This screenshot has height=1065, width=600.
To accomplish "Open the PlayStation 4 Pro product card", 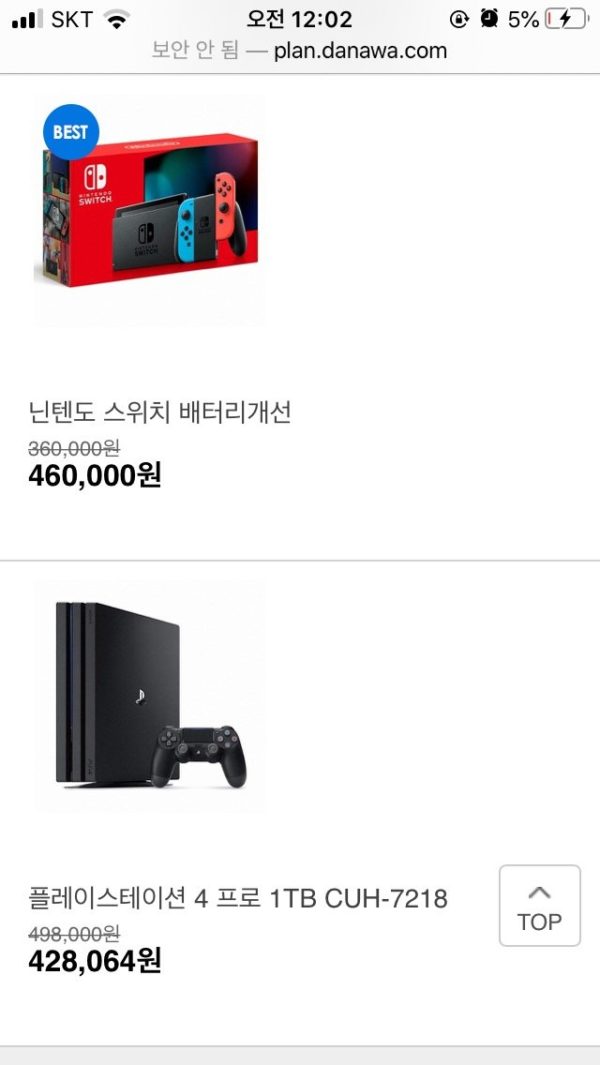I will [x=150, y=697].
